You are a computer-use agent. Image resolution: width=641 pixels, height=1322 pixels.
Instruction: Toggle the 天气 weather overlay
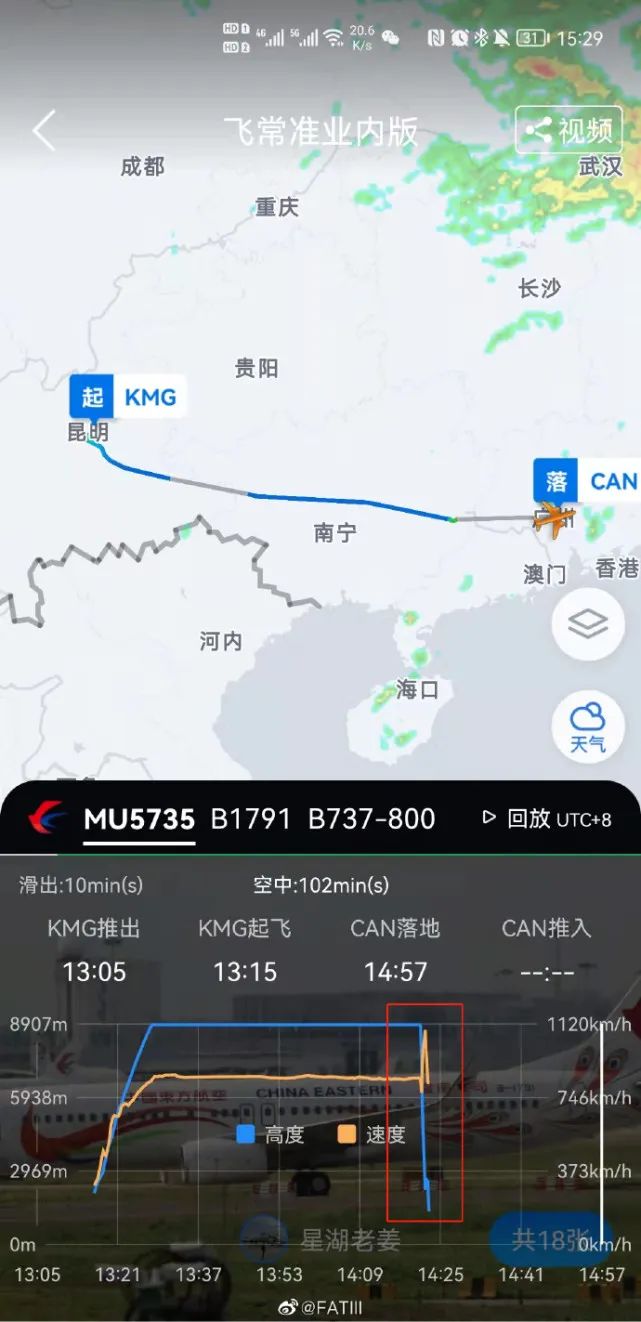587,727
